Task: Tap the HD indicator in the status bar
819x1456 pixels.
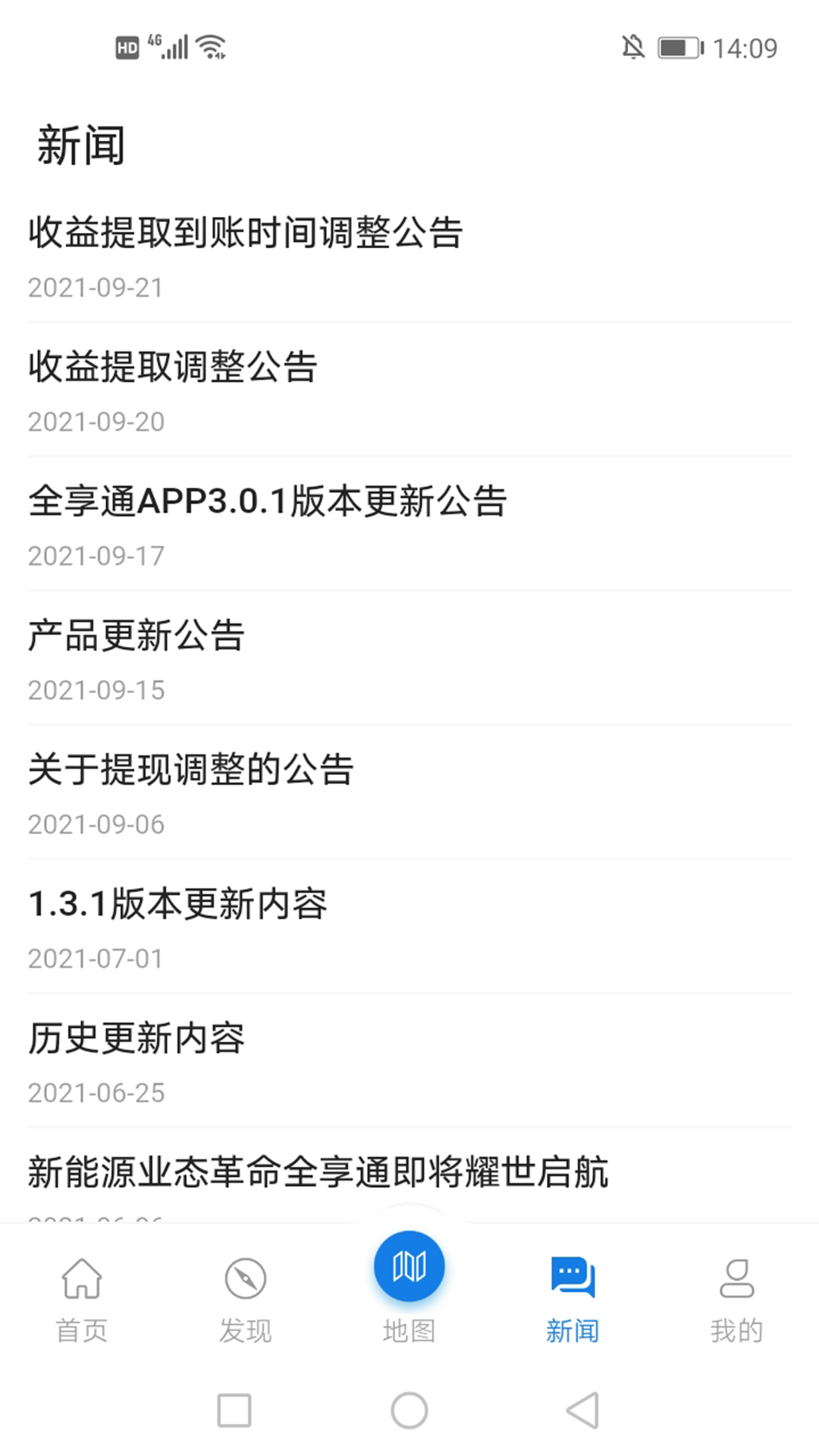Action: (x=126, y=45)
